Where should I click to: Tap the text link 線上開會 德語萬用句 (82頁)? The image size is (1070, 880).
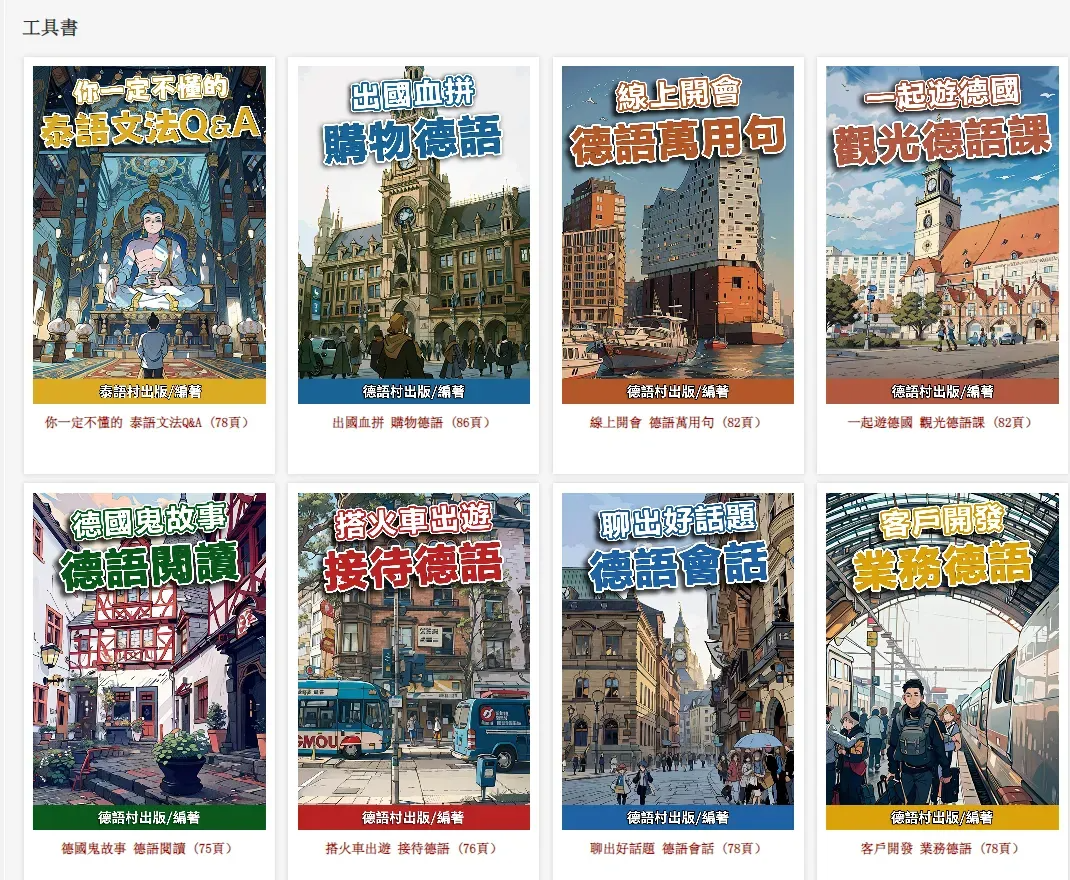pos(678,422)
